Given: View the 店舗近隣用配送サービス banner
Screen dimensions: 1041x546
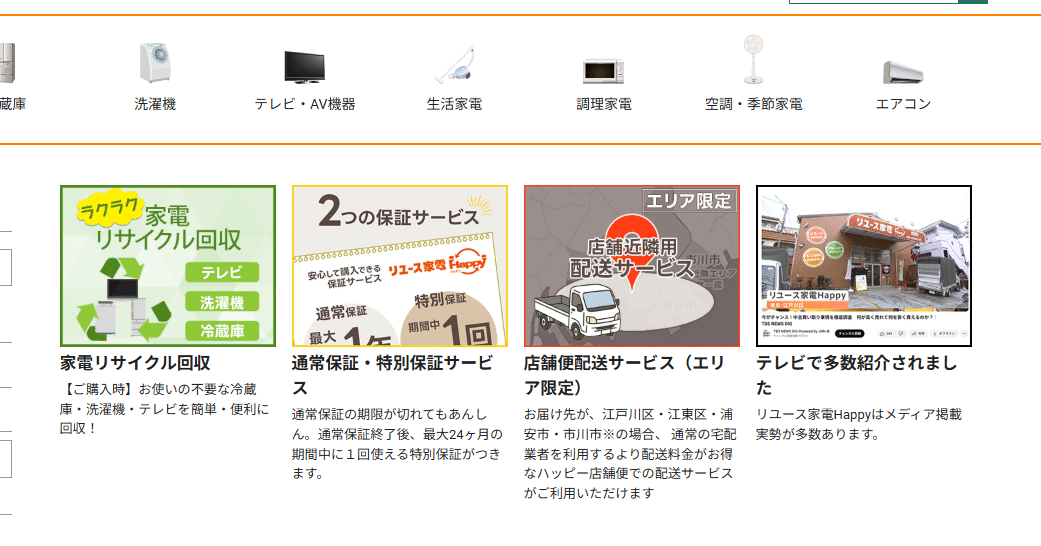Looking at the screenshot, I should [x=632, y=266].
